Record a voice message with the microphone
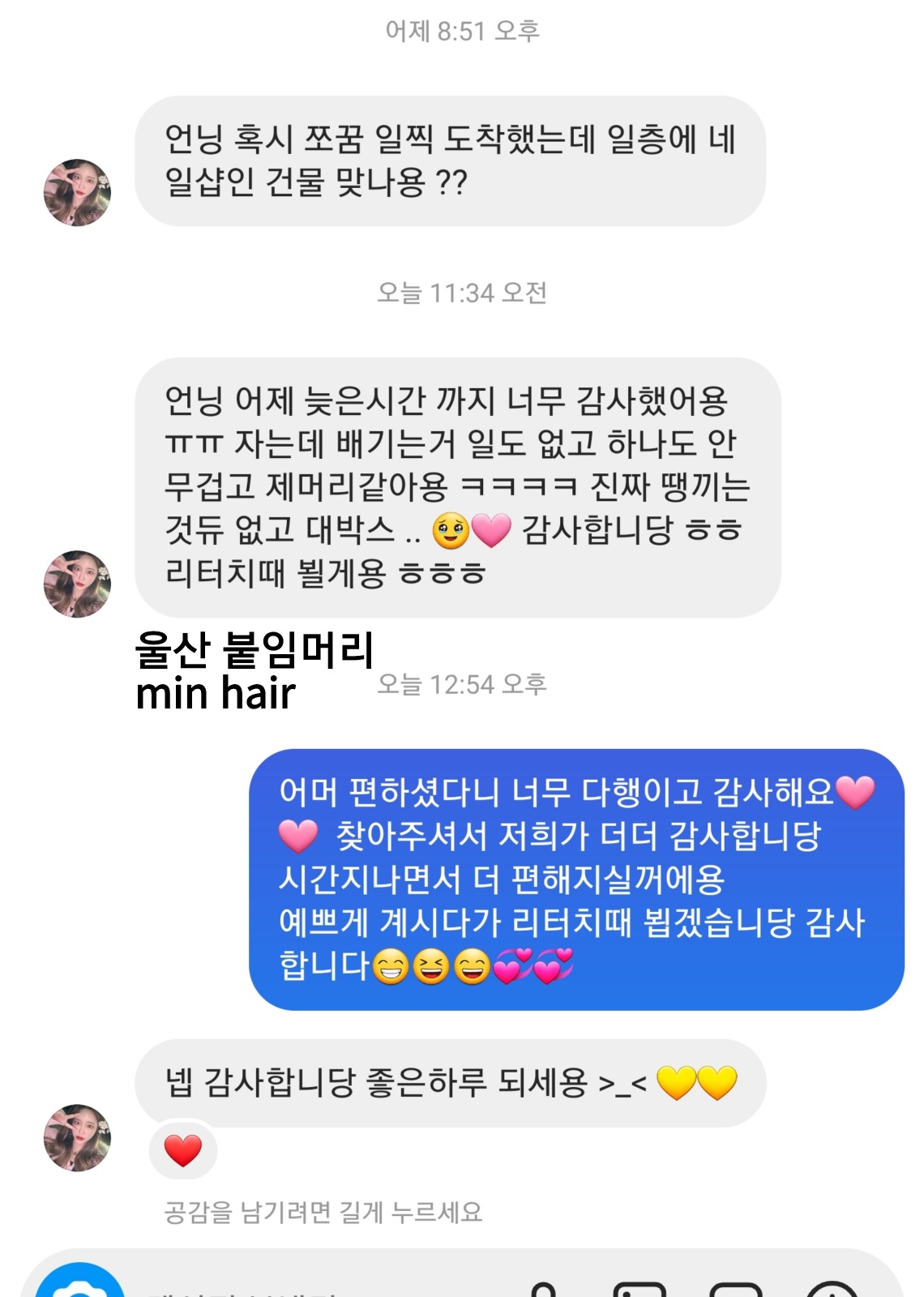Screen dimensions: 924x1297 pyautogui.click(x=544, y=1291)
